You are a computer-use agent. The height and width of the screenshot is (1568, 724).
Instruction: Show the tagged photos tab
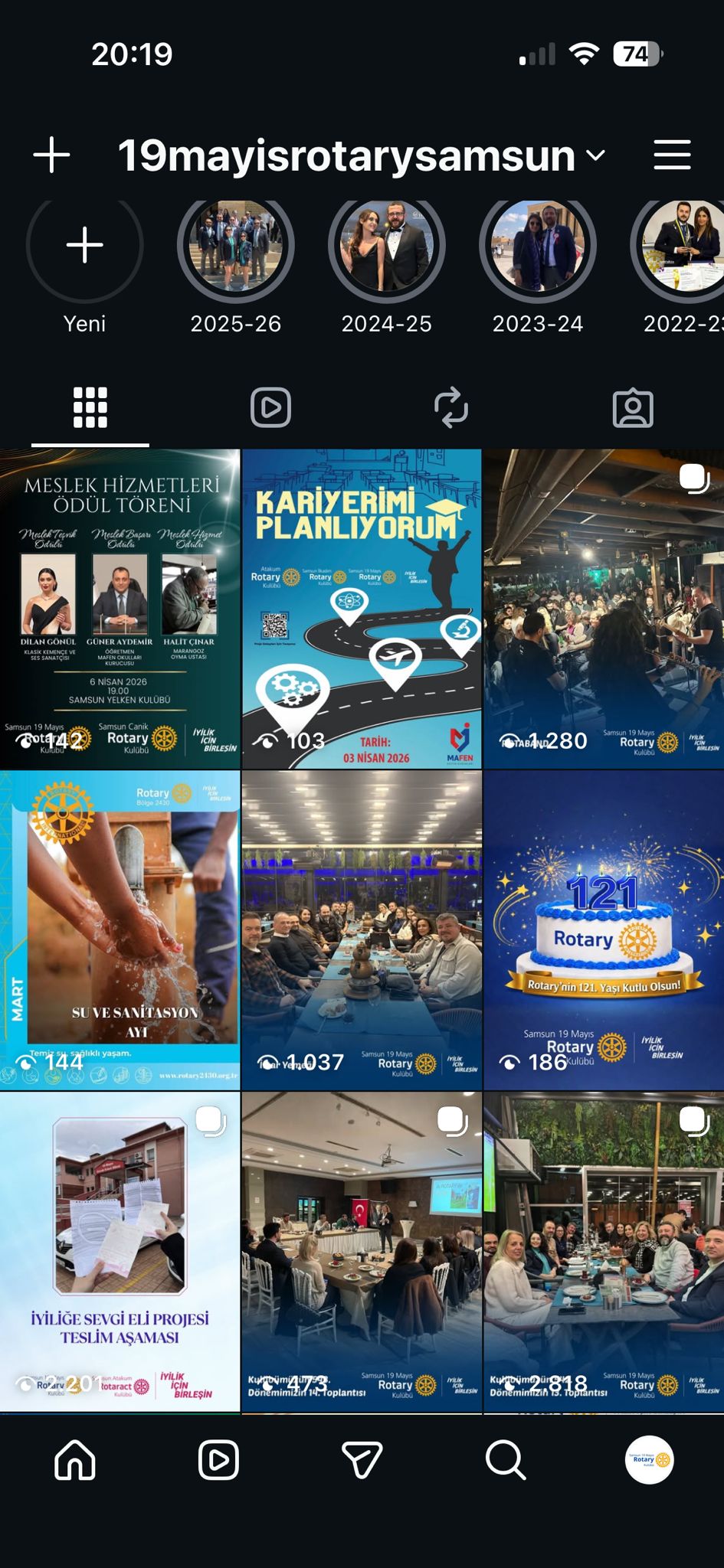click(x=633, y=407)
